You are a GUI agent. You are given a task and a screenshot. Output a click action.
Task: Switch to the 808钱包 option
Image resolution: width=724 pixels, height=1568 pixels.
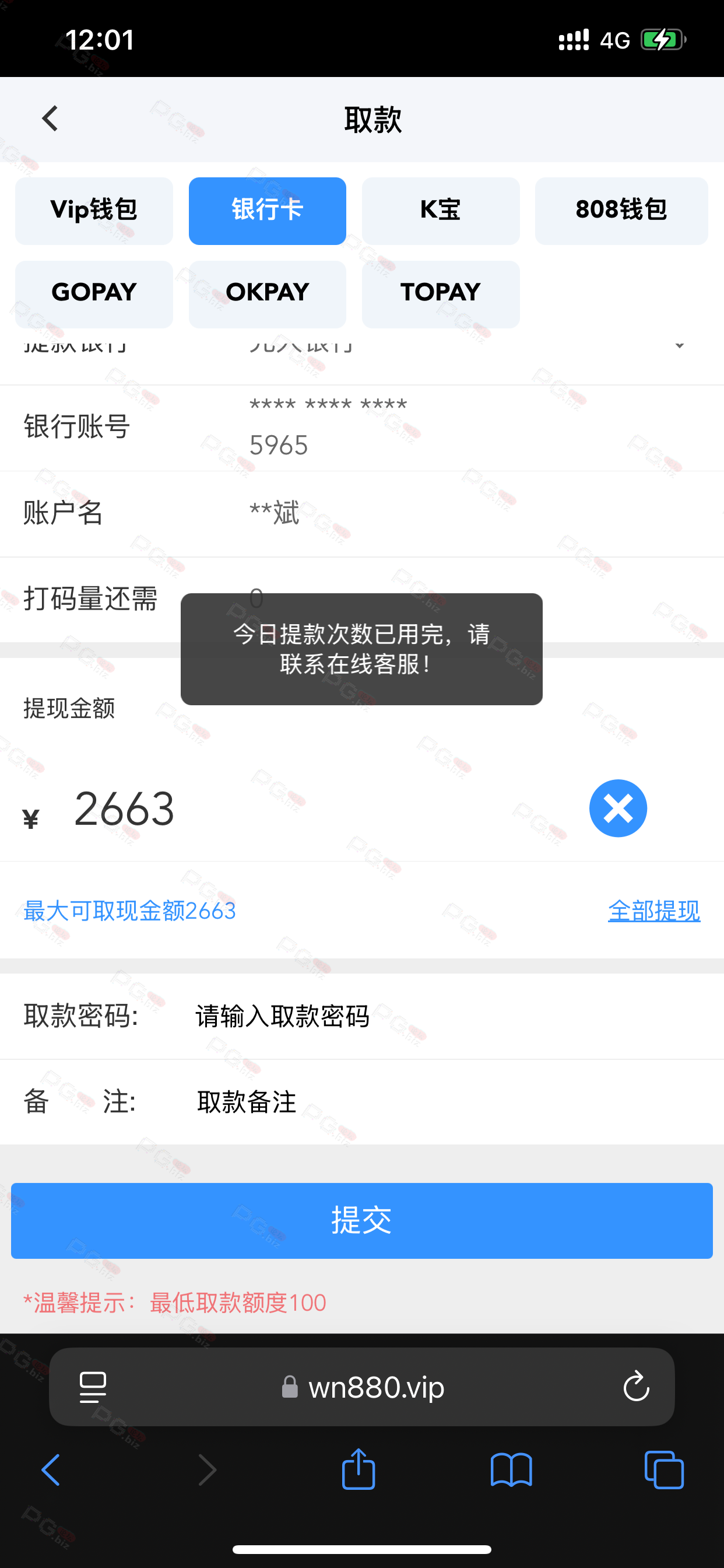[621, 211]
